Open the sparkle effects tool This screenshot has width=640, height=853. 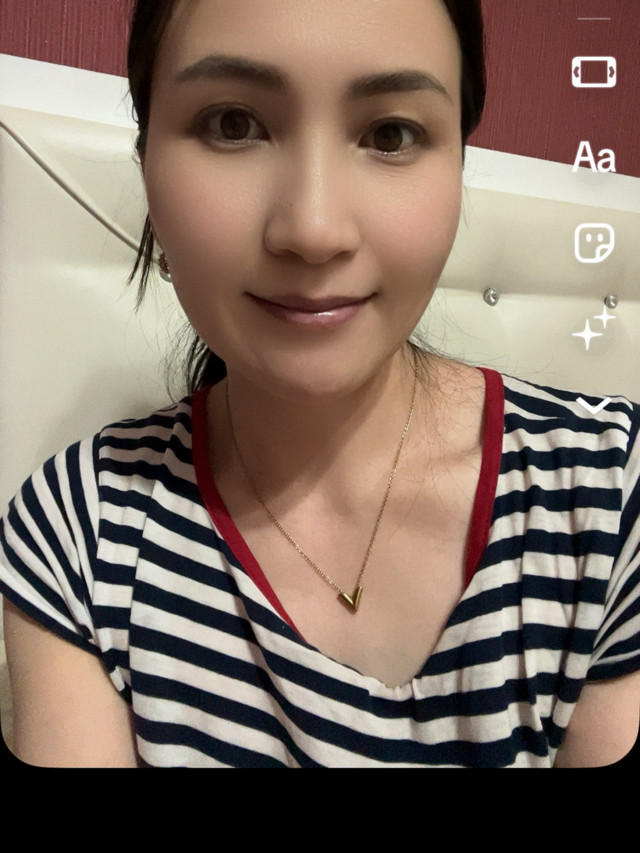[593, 328]
